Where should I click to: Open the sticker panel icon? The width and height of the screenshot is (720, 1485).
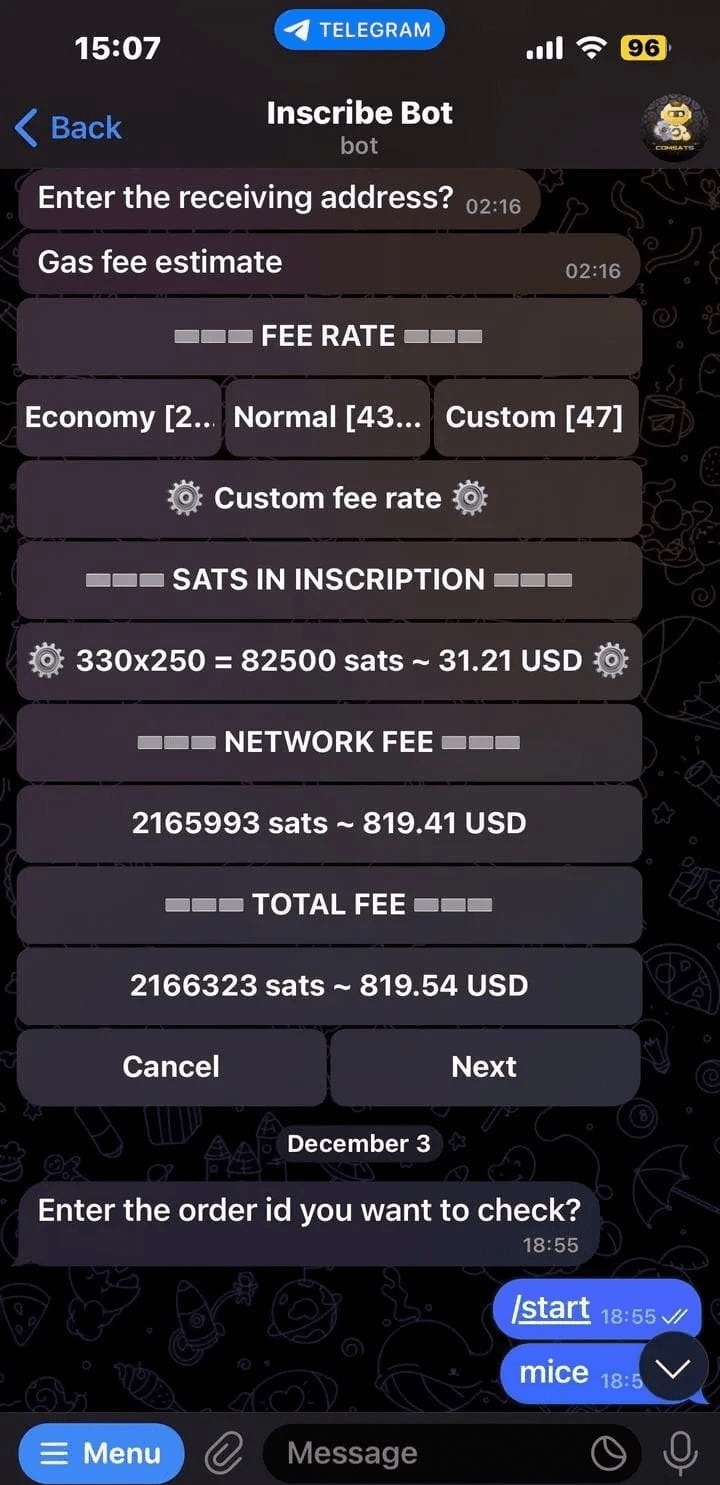click(608, 1453)
